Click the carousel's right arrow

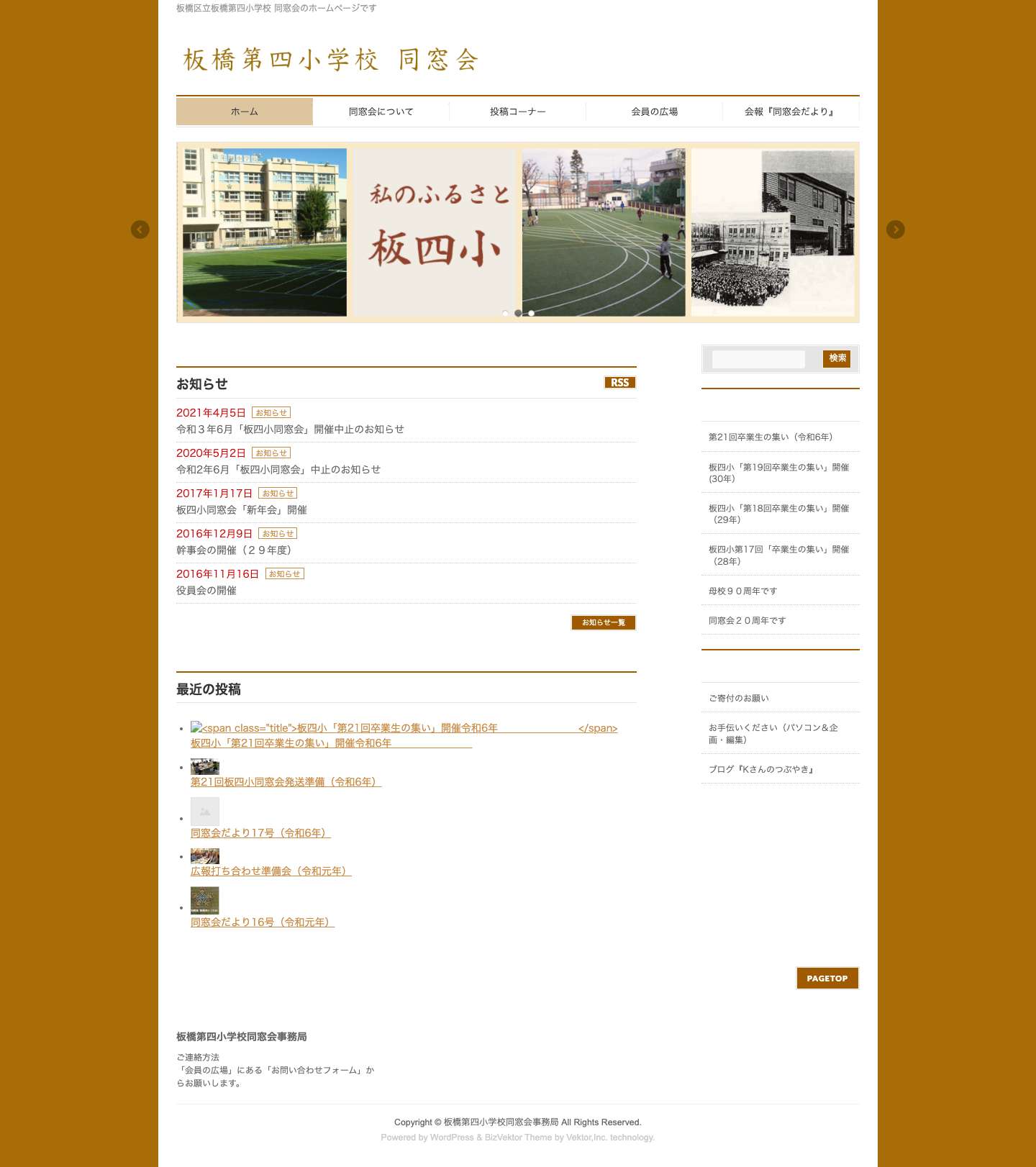click(x=896, y=230)
